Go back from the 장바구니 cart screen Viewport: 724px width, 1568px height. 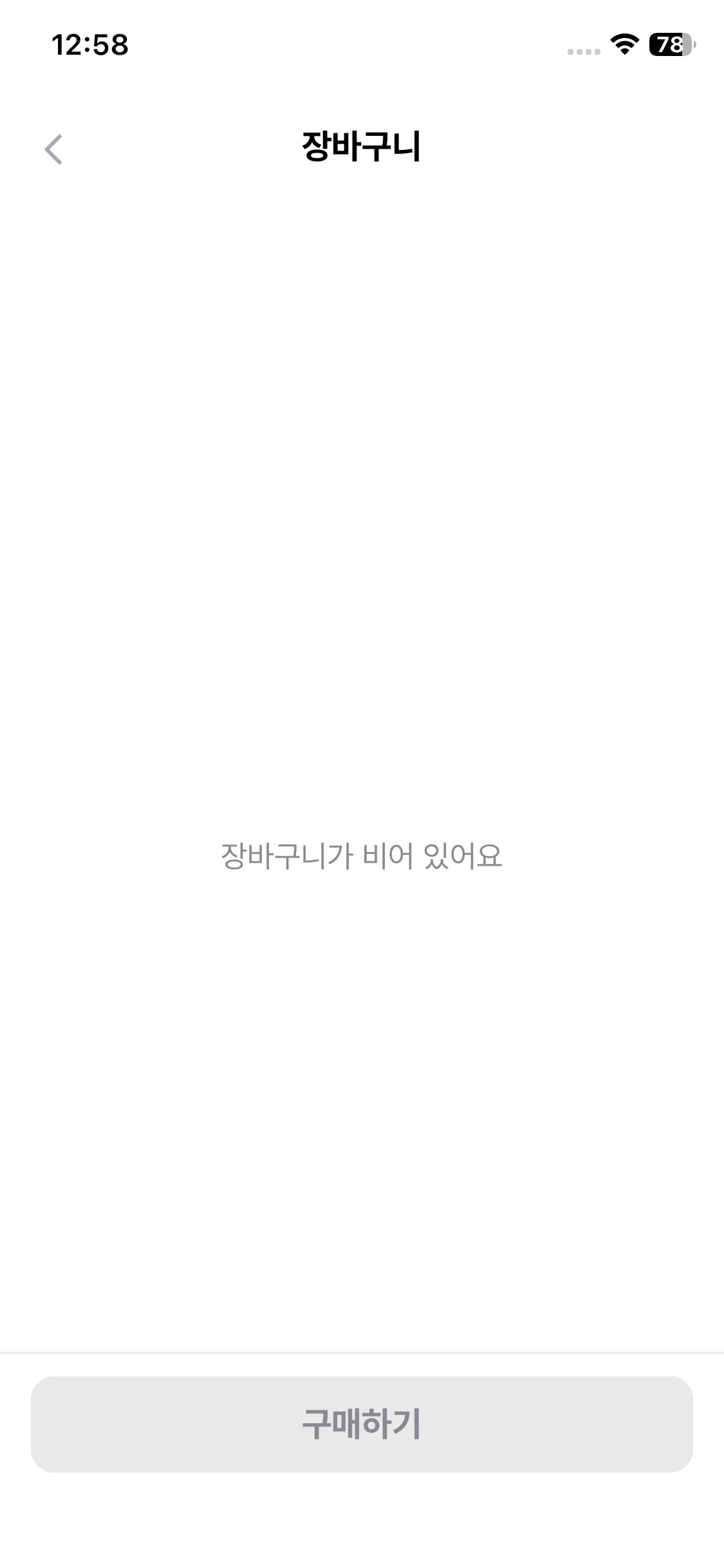(53, 149)
